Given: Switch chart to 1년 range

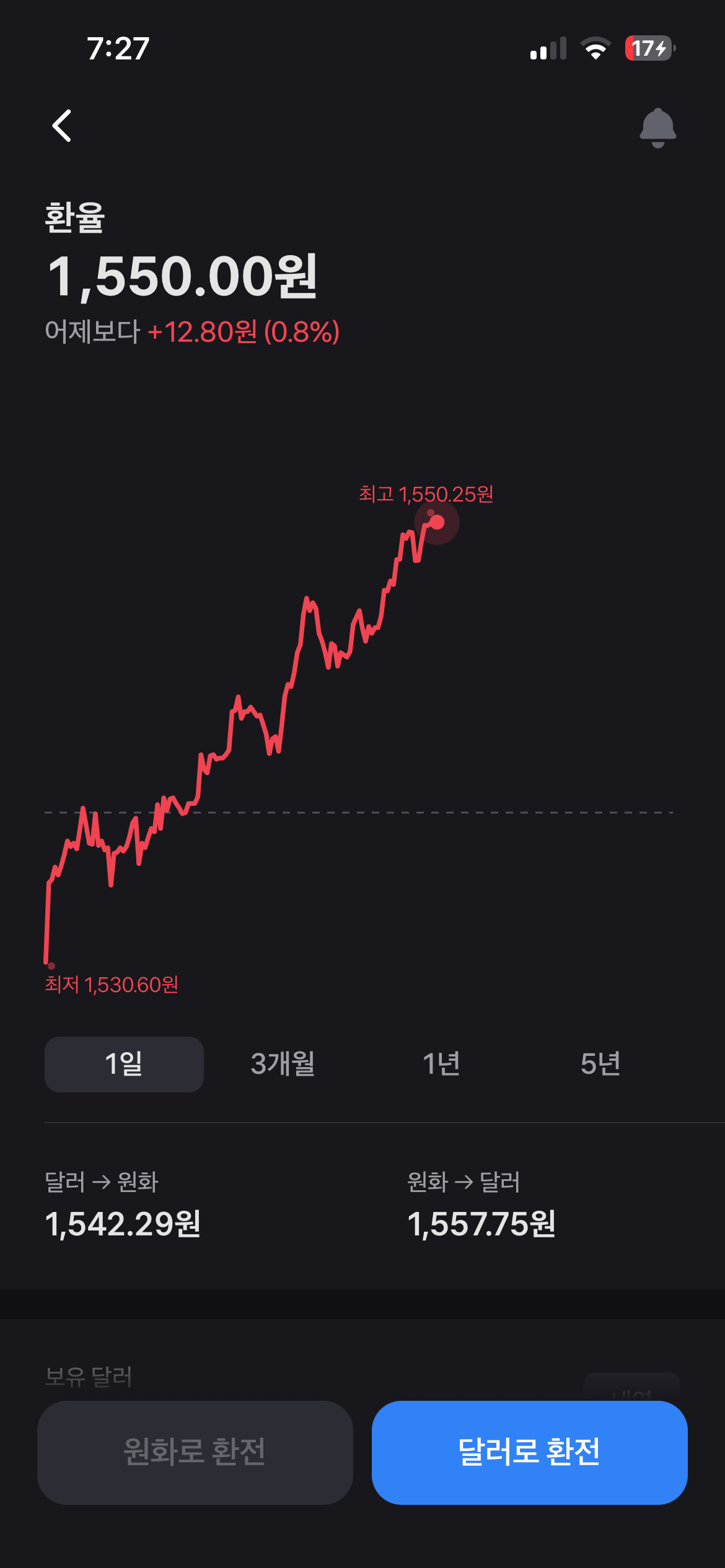Looking at the screenshot, I should point(441,1064).
